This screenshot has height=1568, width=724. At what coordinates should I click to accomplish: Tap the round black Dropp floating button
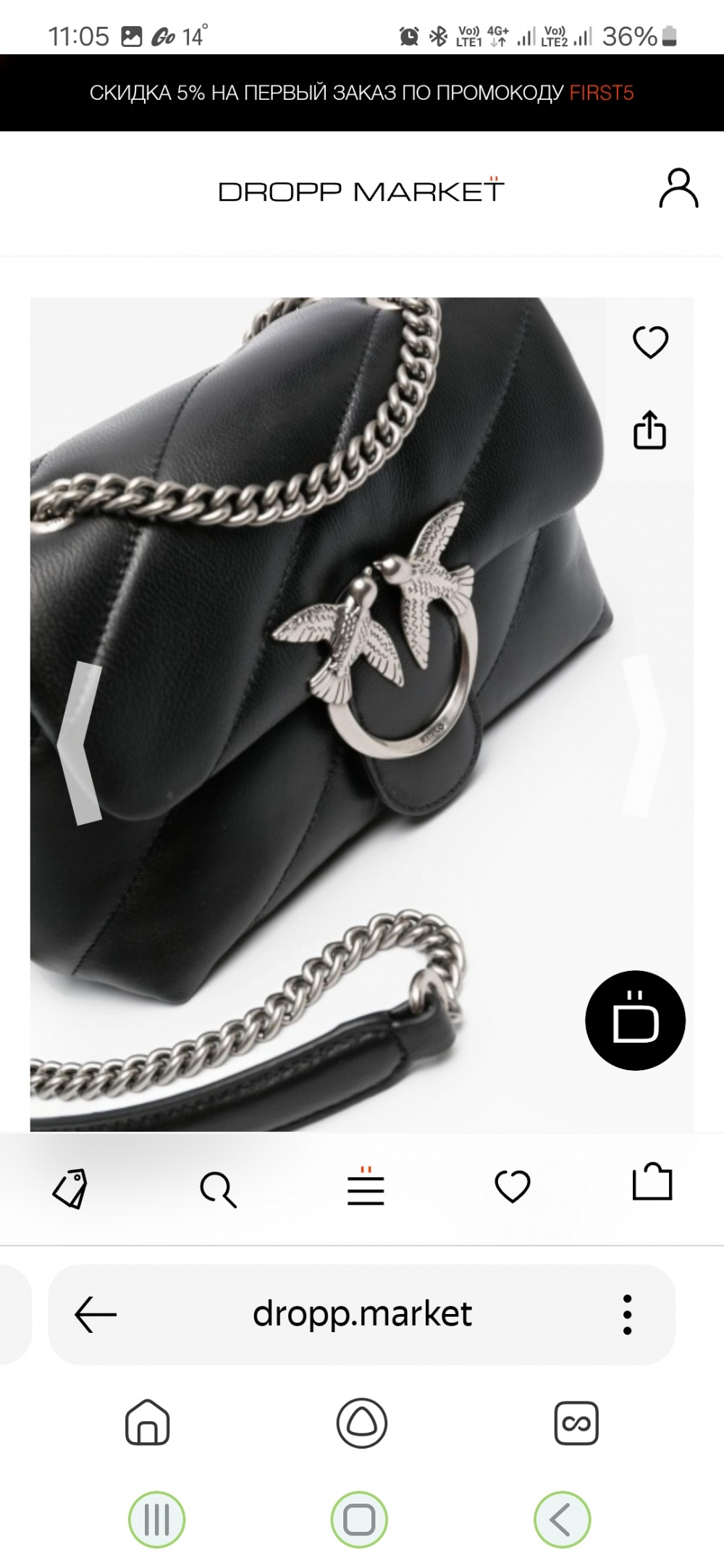coord(635,1020)
